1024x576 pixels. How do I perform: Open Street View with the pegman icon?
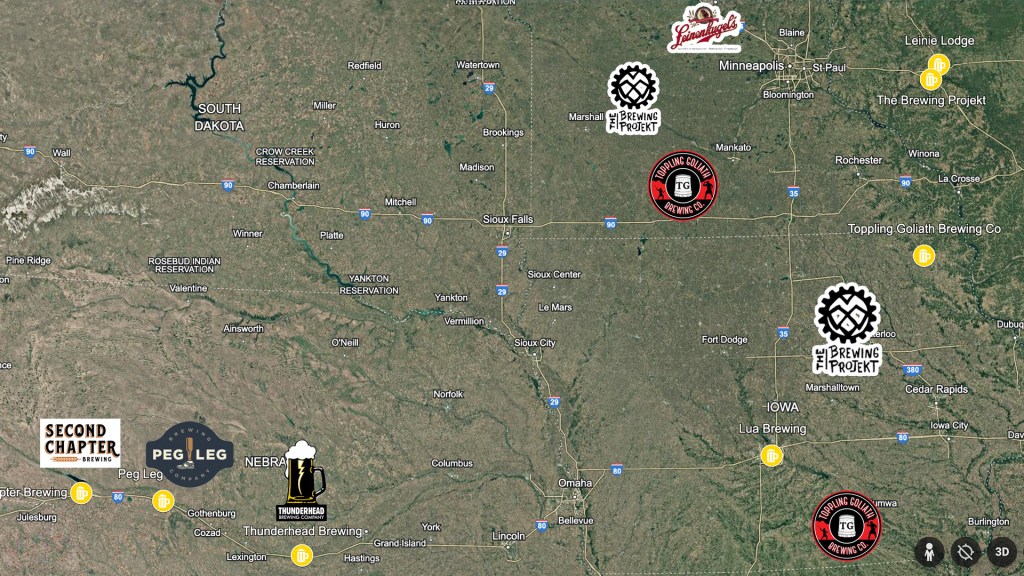tap(929, 551)
